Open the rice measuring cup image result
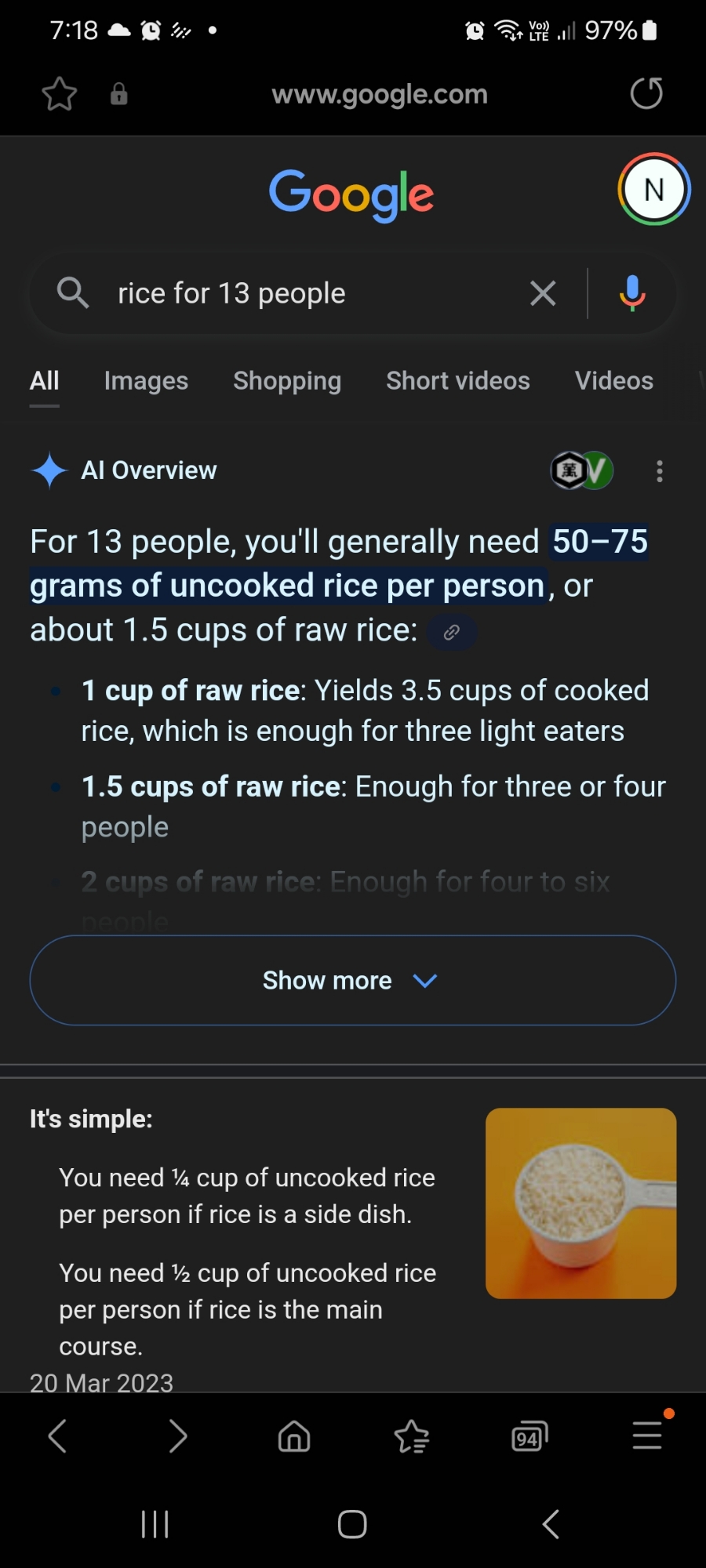The width and height of the screenshot is (706, 1568). coord(581,1203)
